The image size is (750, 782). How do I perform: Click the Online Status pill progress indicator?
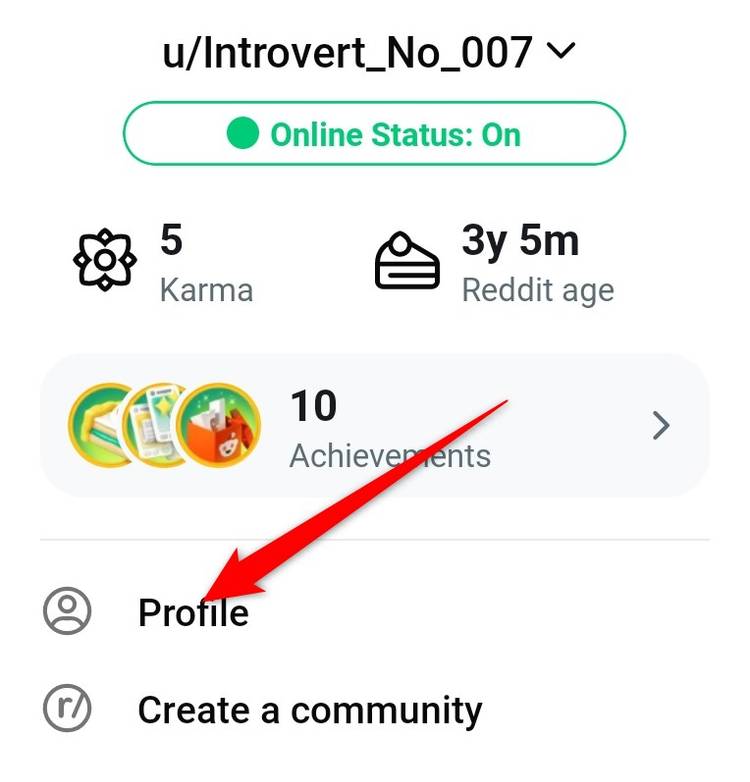coord(373,133)
